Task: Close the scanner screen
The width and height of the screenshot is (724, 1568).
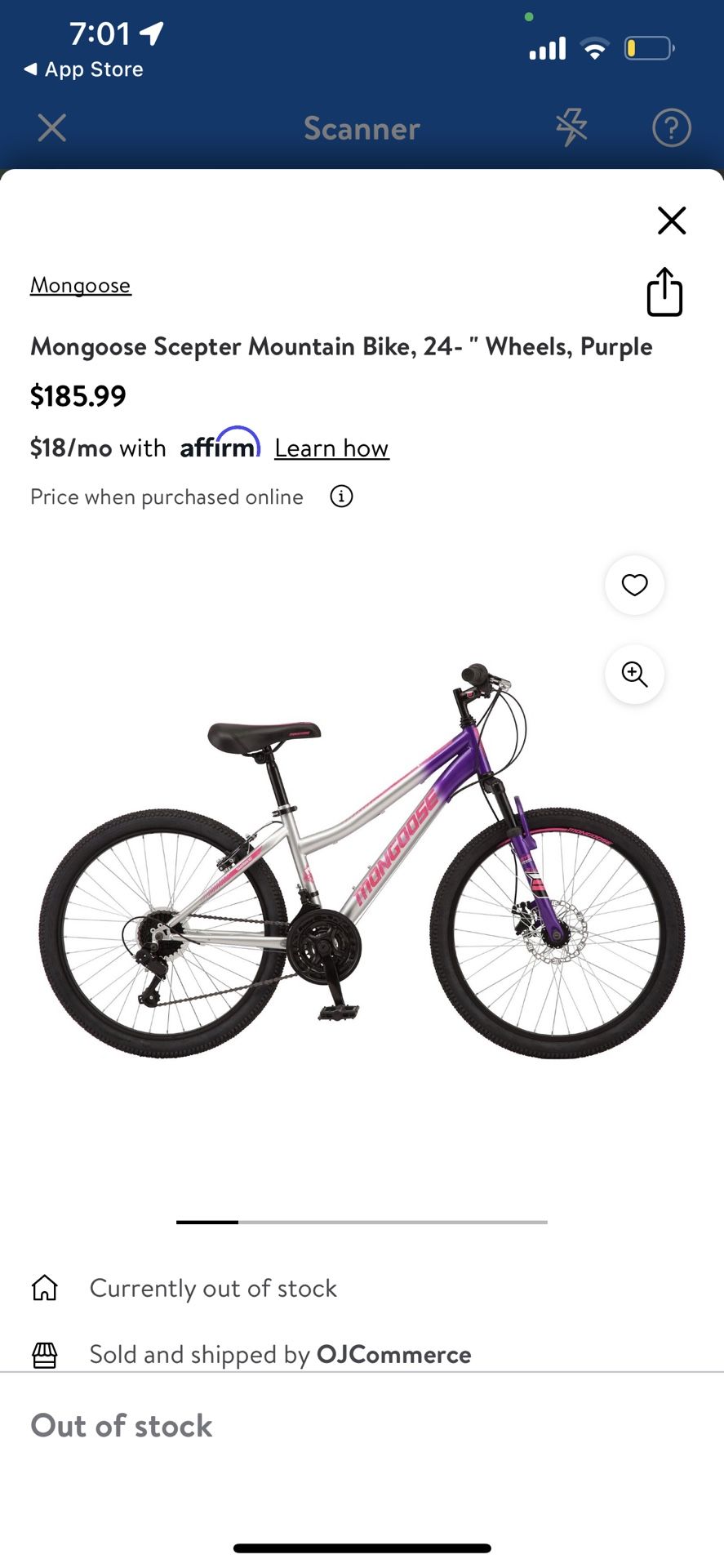Action: (x=52, y=128)
